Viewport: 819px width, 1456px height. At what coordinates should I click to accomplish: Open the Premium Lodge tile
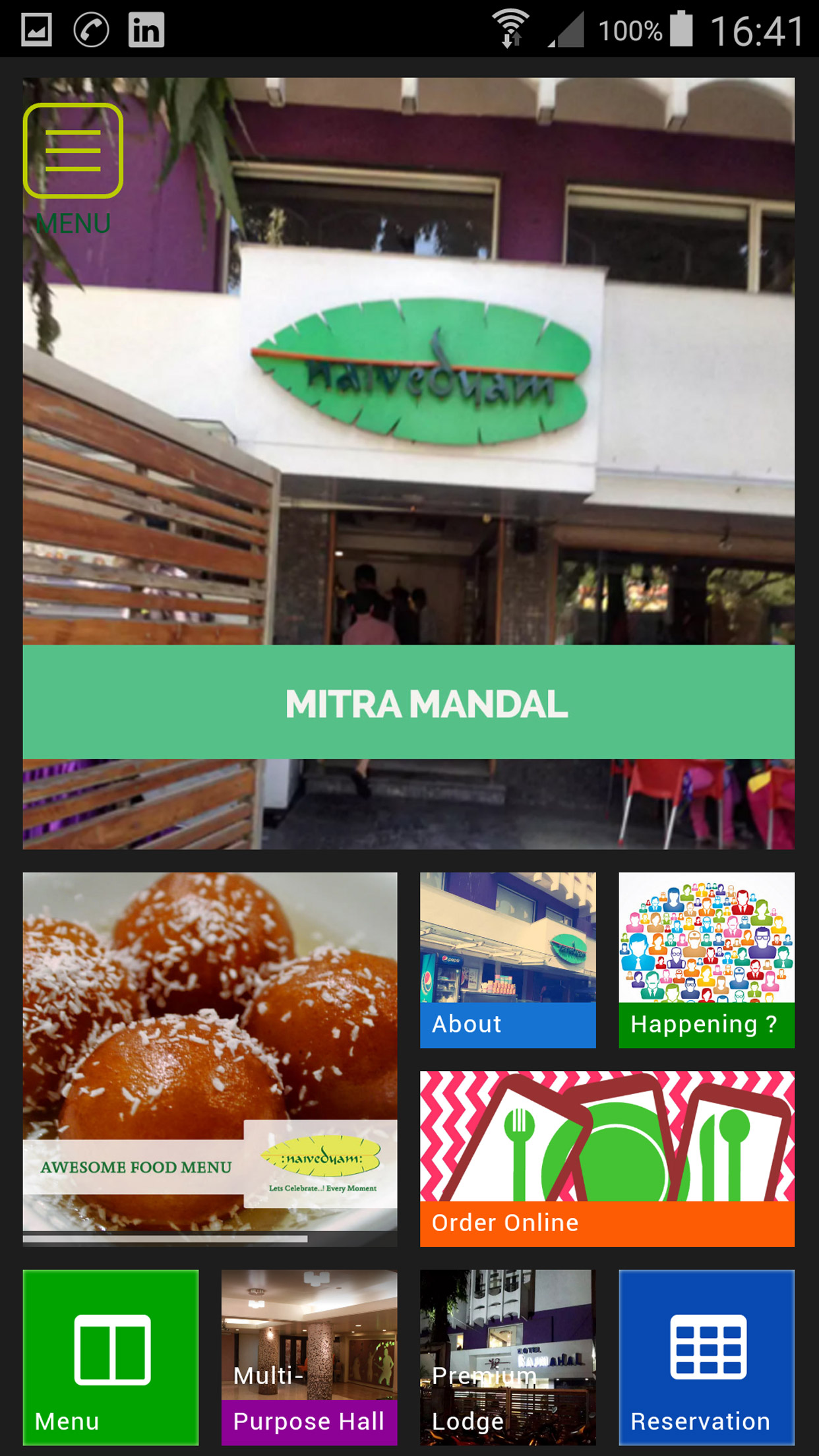click(x=508, y=1357)
